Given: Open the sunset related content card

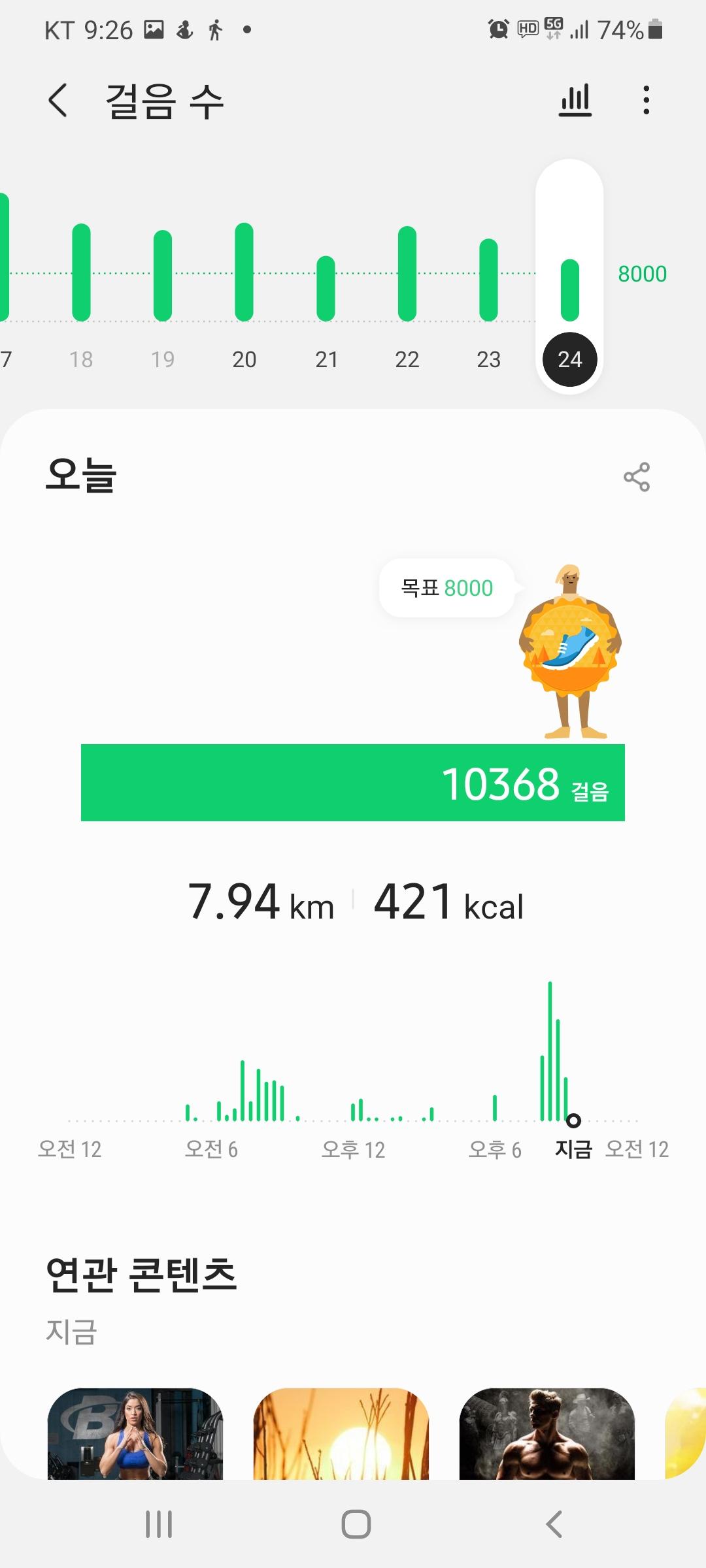Looking at the screenshot, I should (x=341, y=1433).
